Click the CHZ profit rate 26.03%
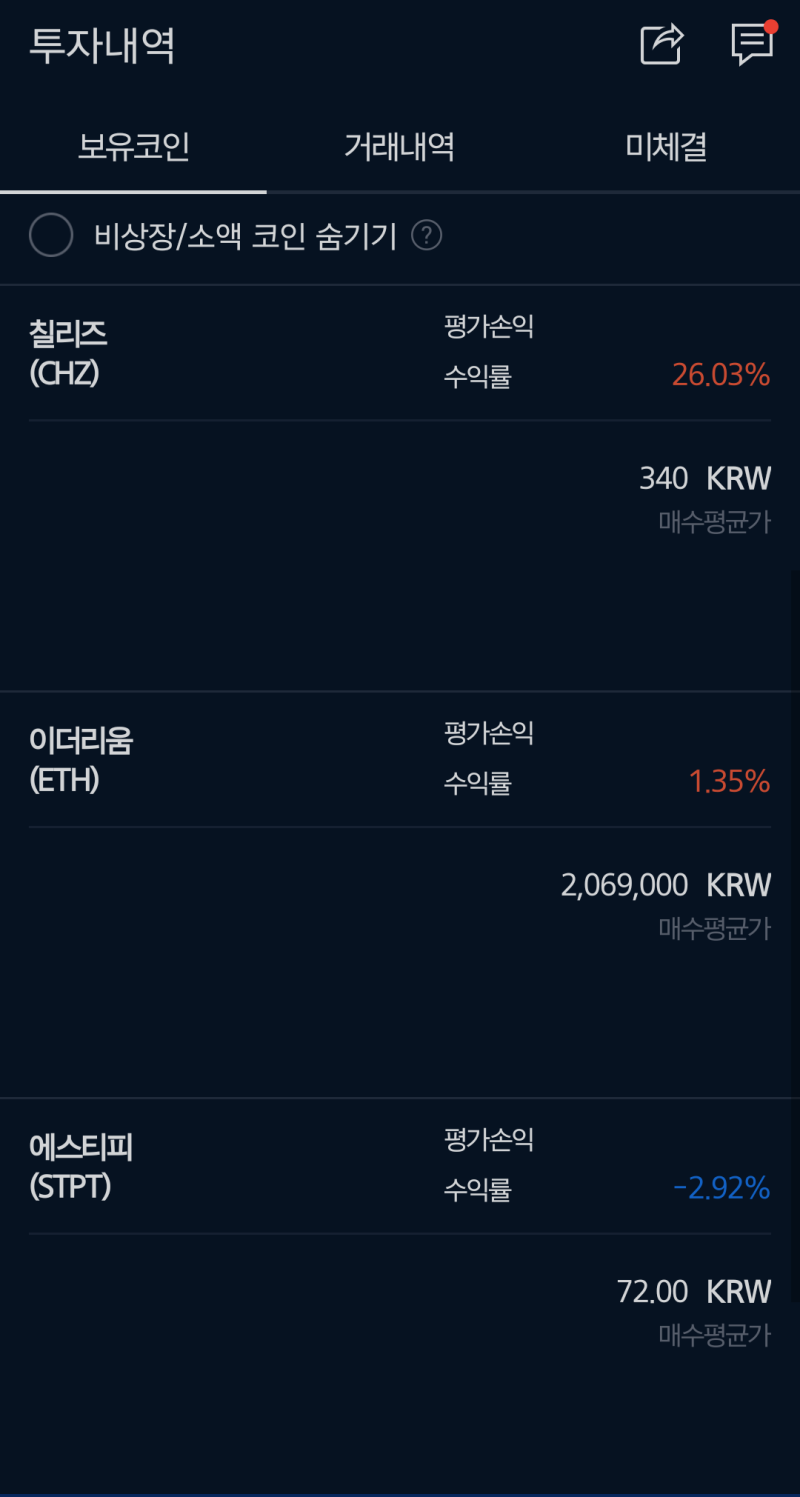Screen dimensions: 800x1497 (x=722, y=374)
